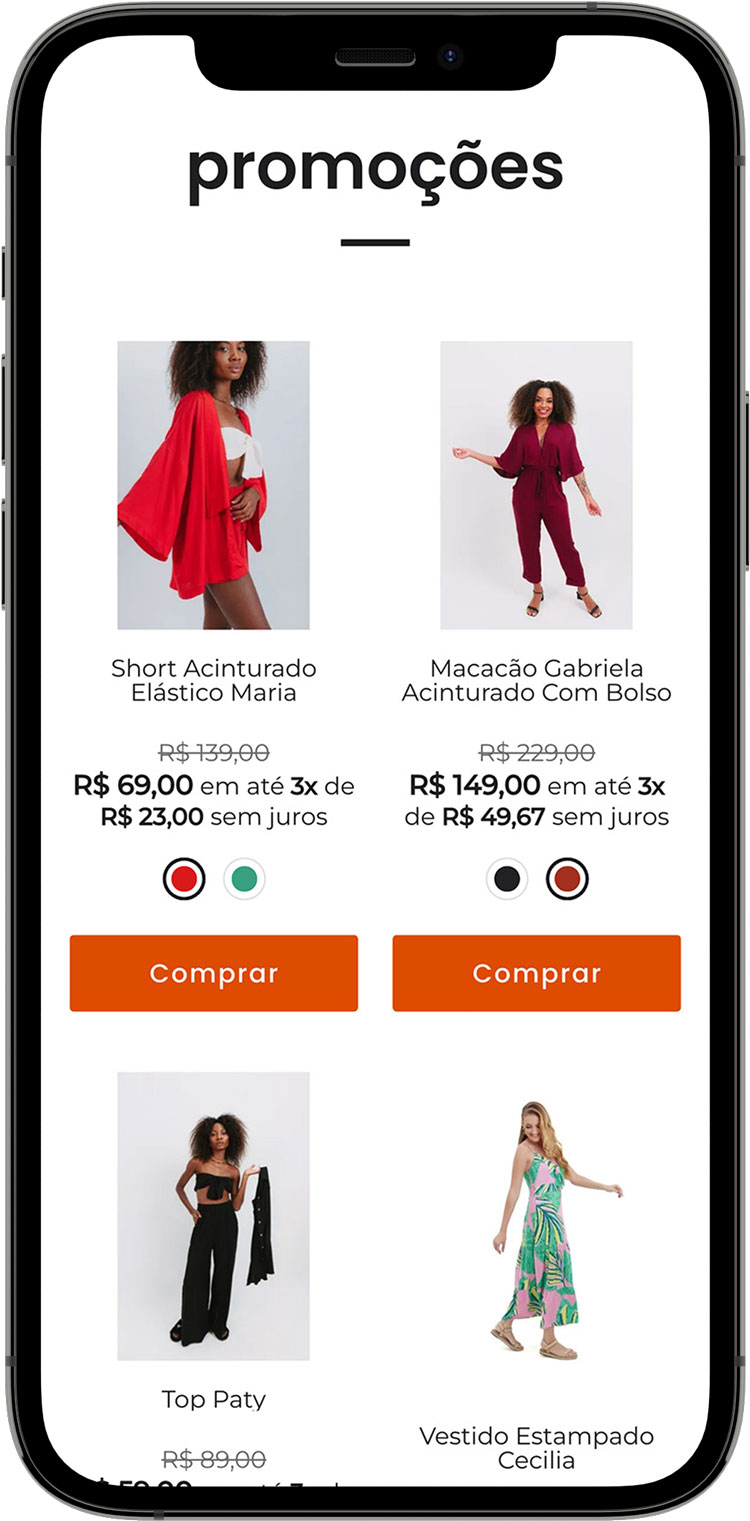Open Short Acinturado Elástico Maria product photo
Image resolution: width=750 pixels, height=1521 pixels.
coord(213,485)
